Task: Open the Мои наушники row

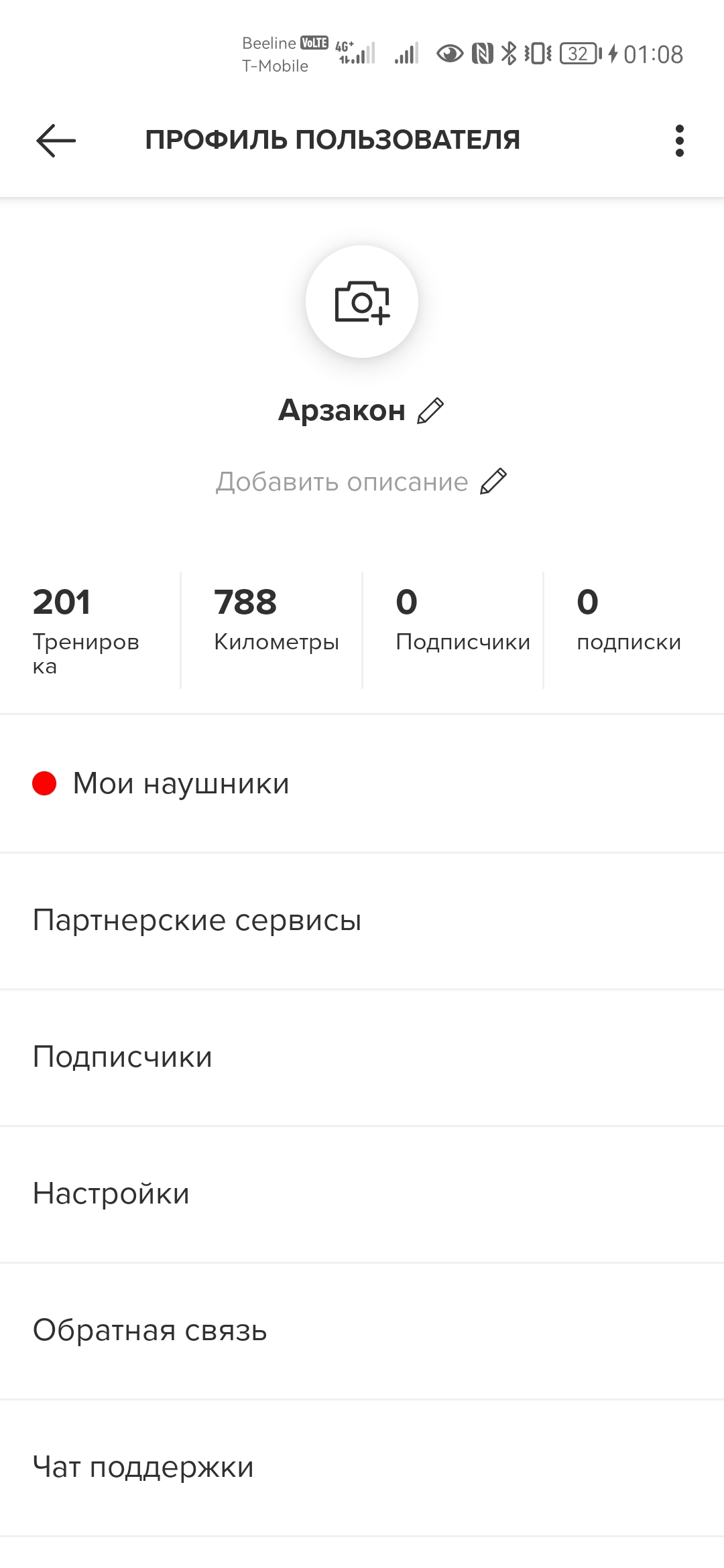Action: coord(362,783)
